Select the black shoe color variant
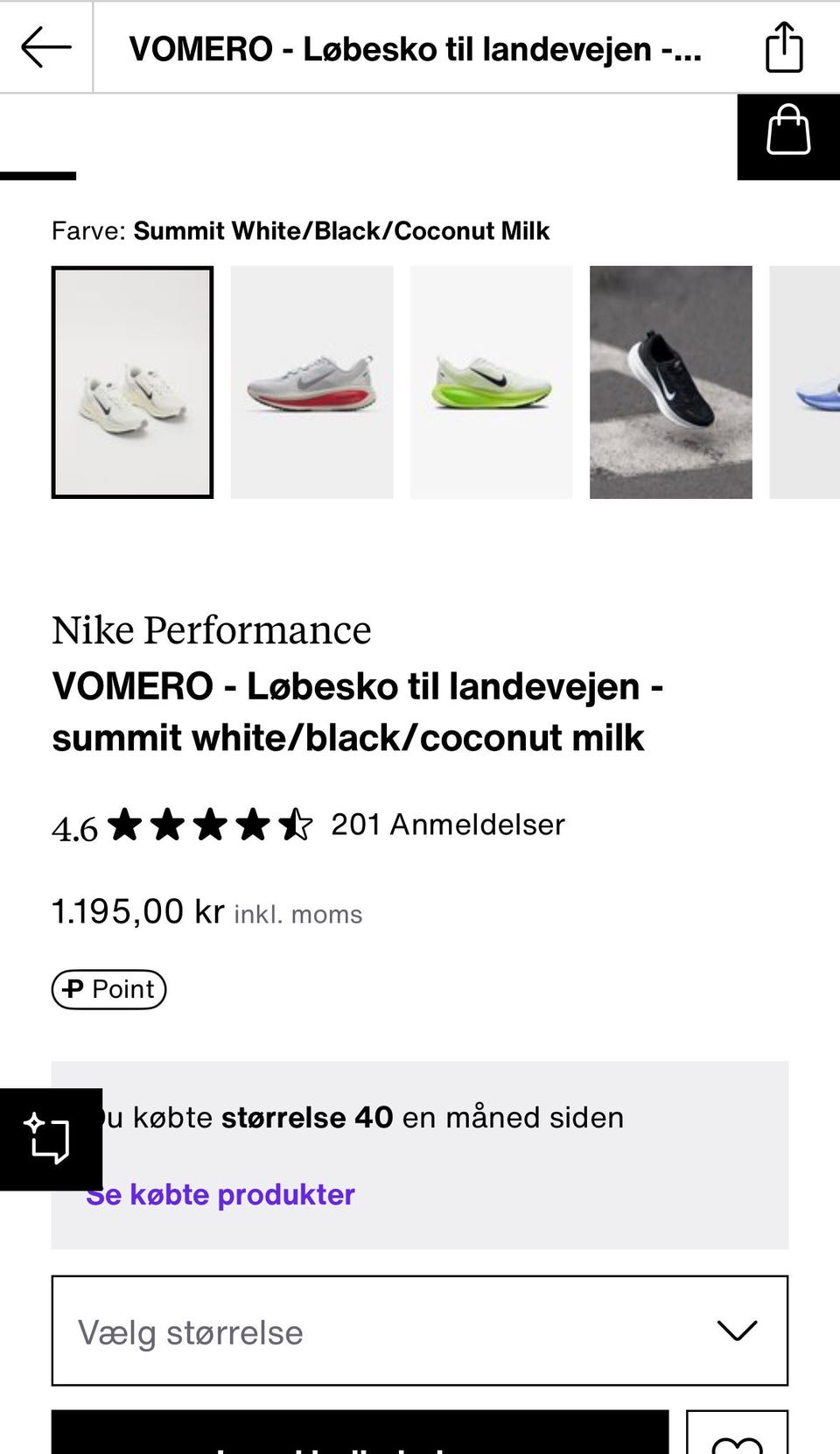The image size is (840, 1454). coord(670,383)
